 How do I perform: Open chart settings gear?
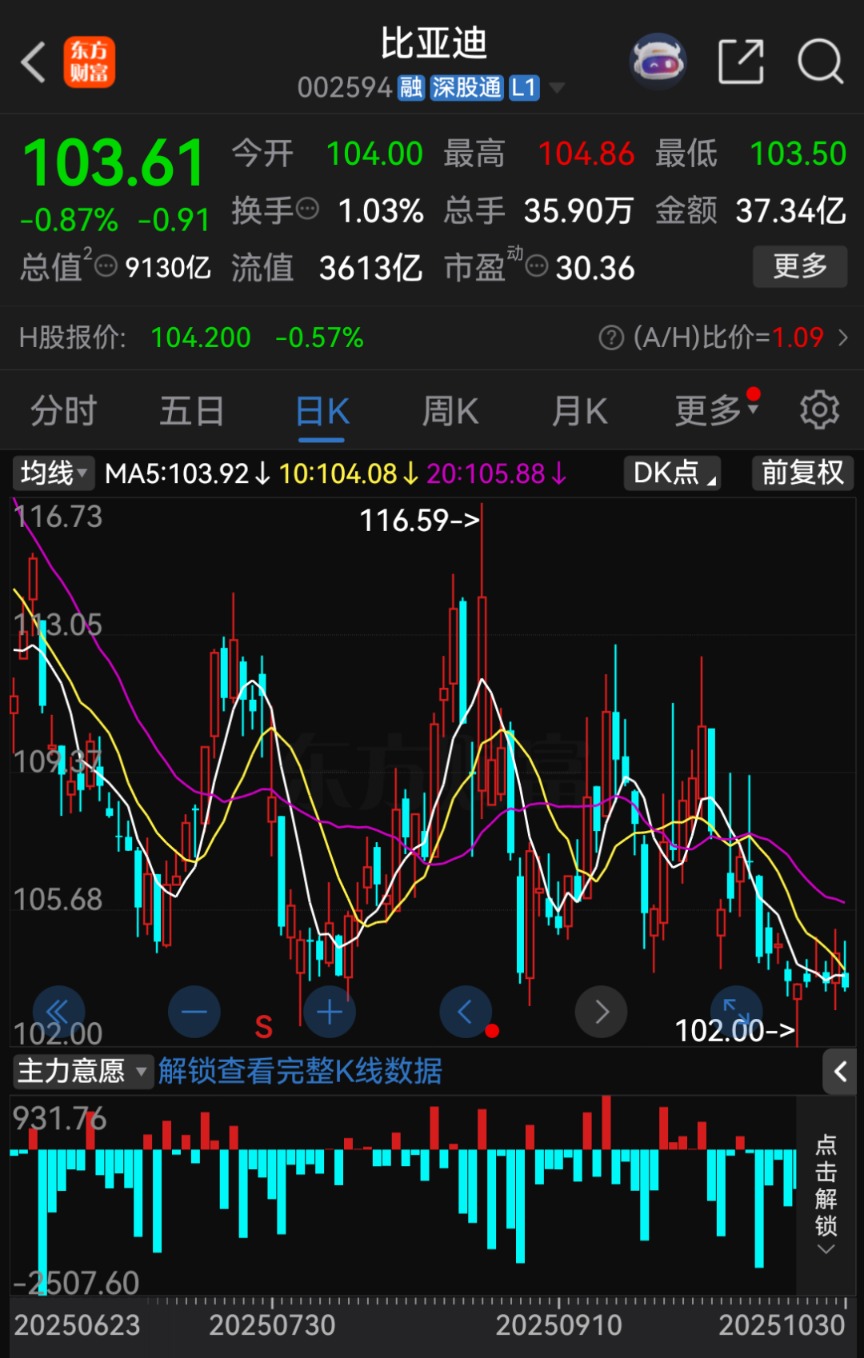[x=819, y=410]
